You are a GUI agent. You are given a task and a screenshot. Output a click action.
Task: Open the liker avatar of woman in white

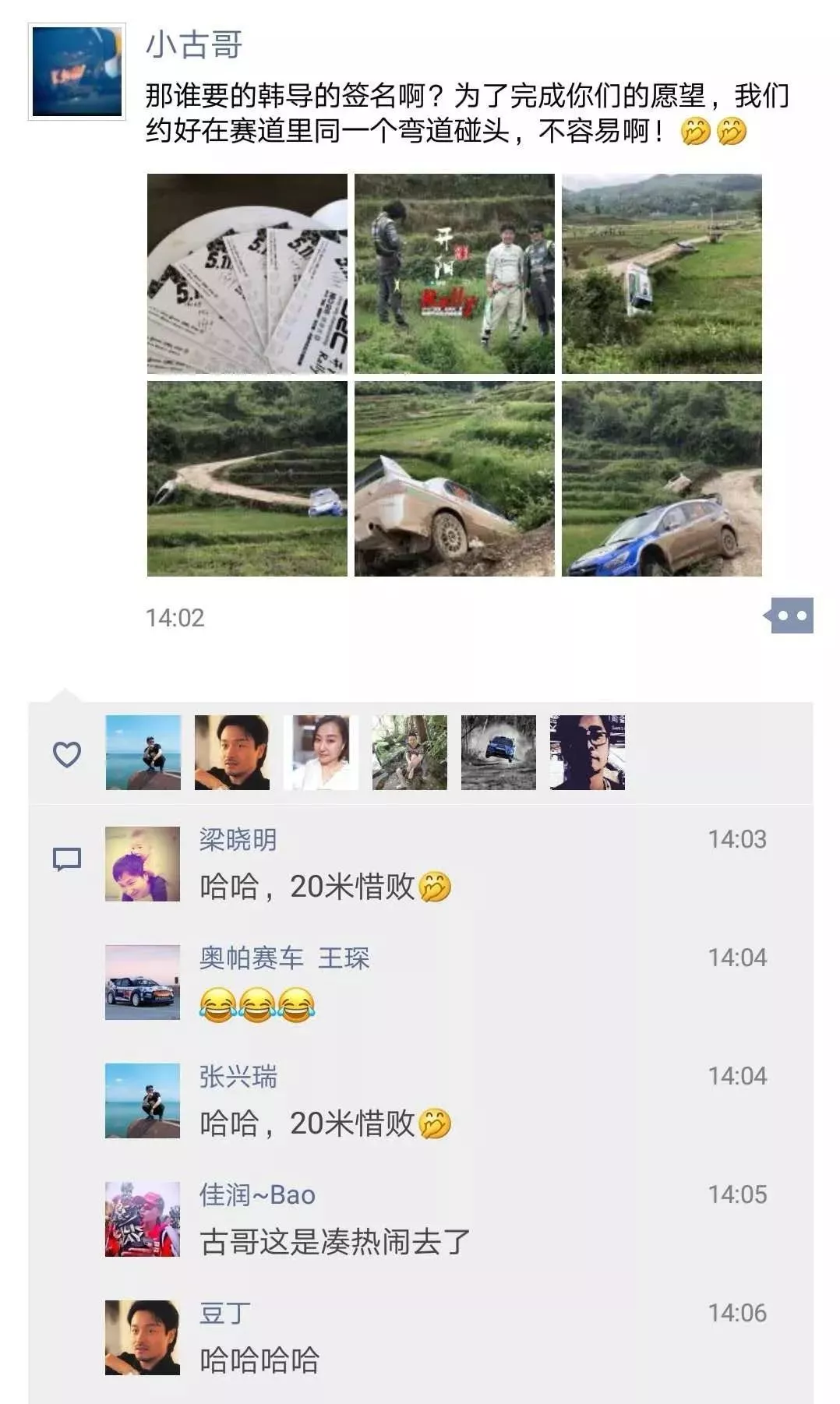[321, 753]
